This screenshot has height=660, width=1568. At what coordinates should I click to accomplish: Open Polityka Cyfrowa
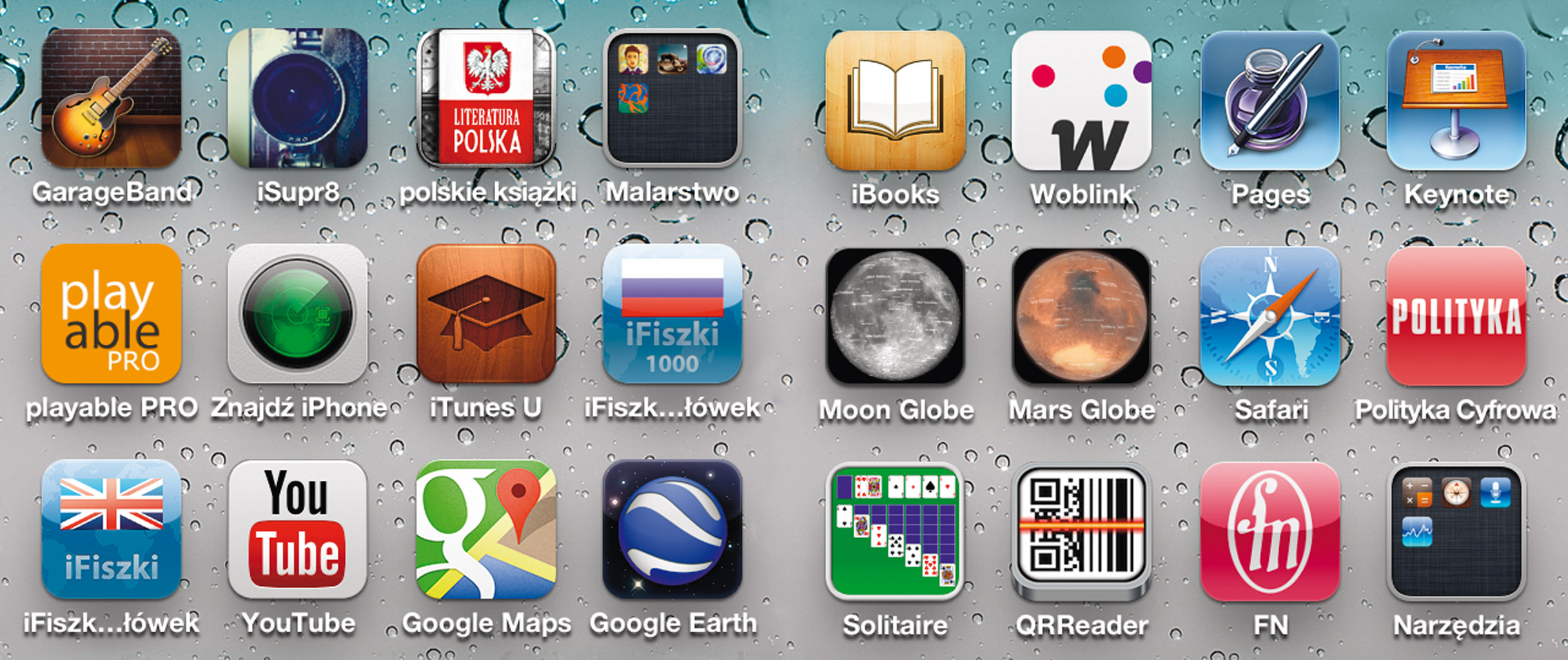pyautogui.click(x=1456, y=316)
